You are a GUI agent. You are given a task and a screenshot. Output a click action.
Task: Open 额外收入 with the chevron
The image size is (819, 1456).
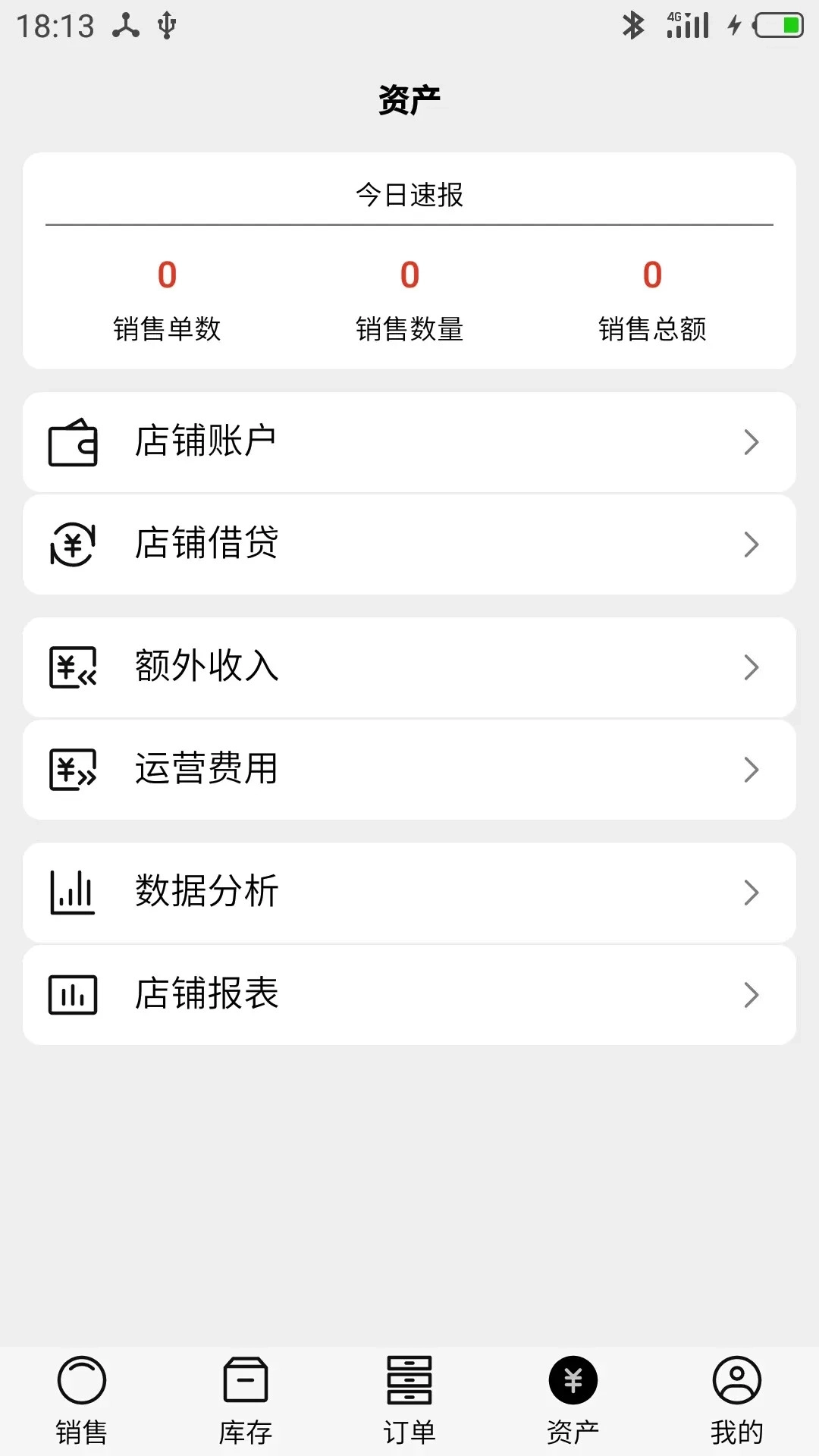[752, 667]
